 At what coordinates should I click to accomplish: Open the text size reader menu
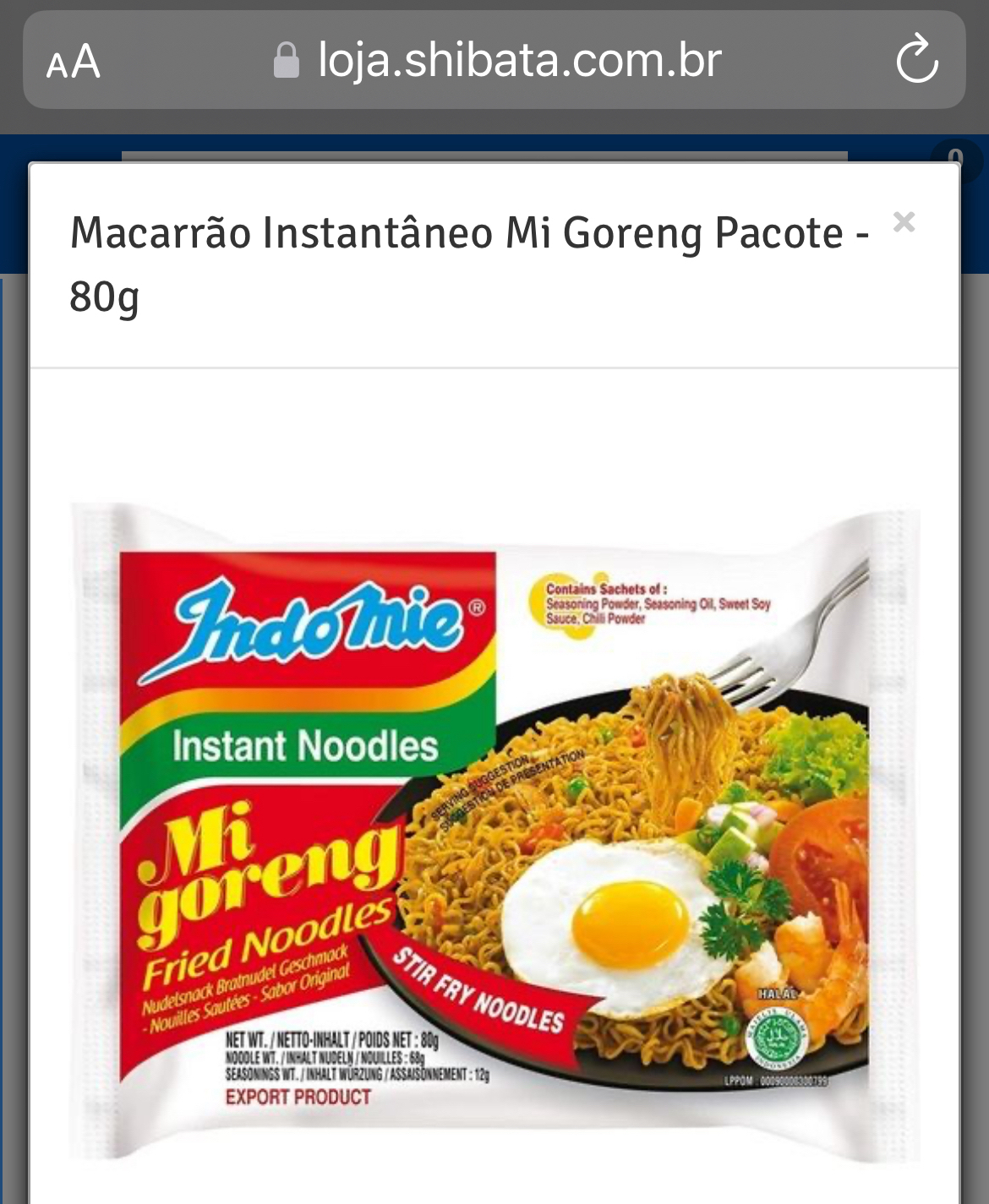[x=74, y=63]
